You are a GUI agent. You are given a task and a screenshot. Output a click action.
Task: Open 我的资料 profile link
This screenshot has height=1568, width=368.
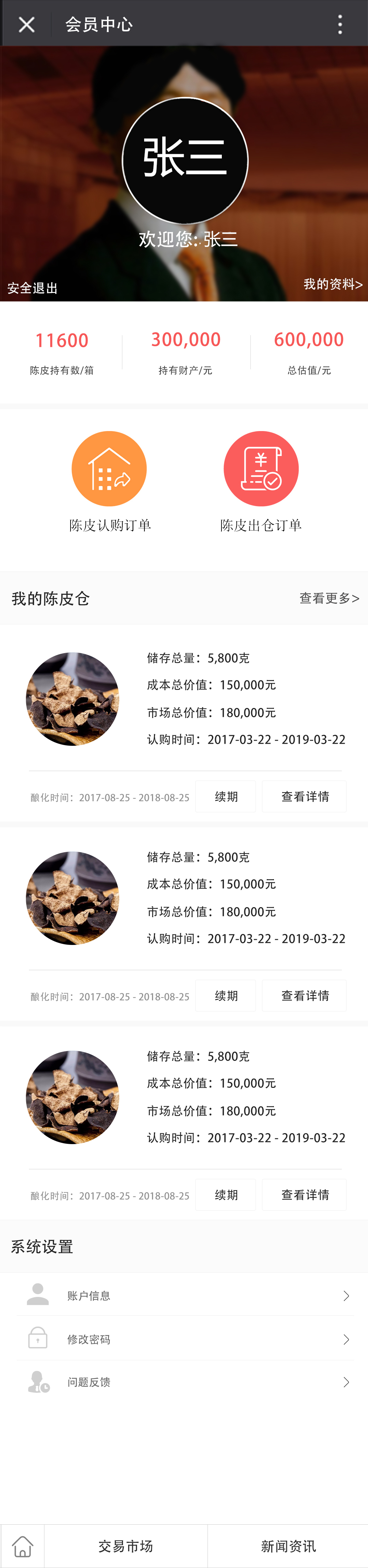pyautogui.click(x=333, y=284)
